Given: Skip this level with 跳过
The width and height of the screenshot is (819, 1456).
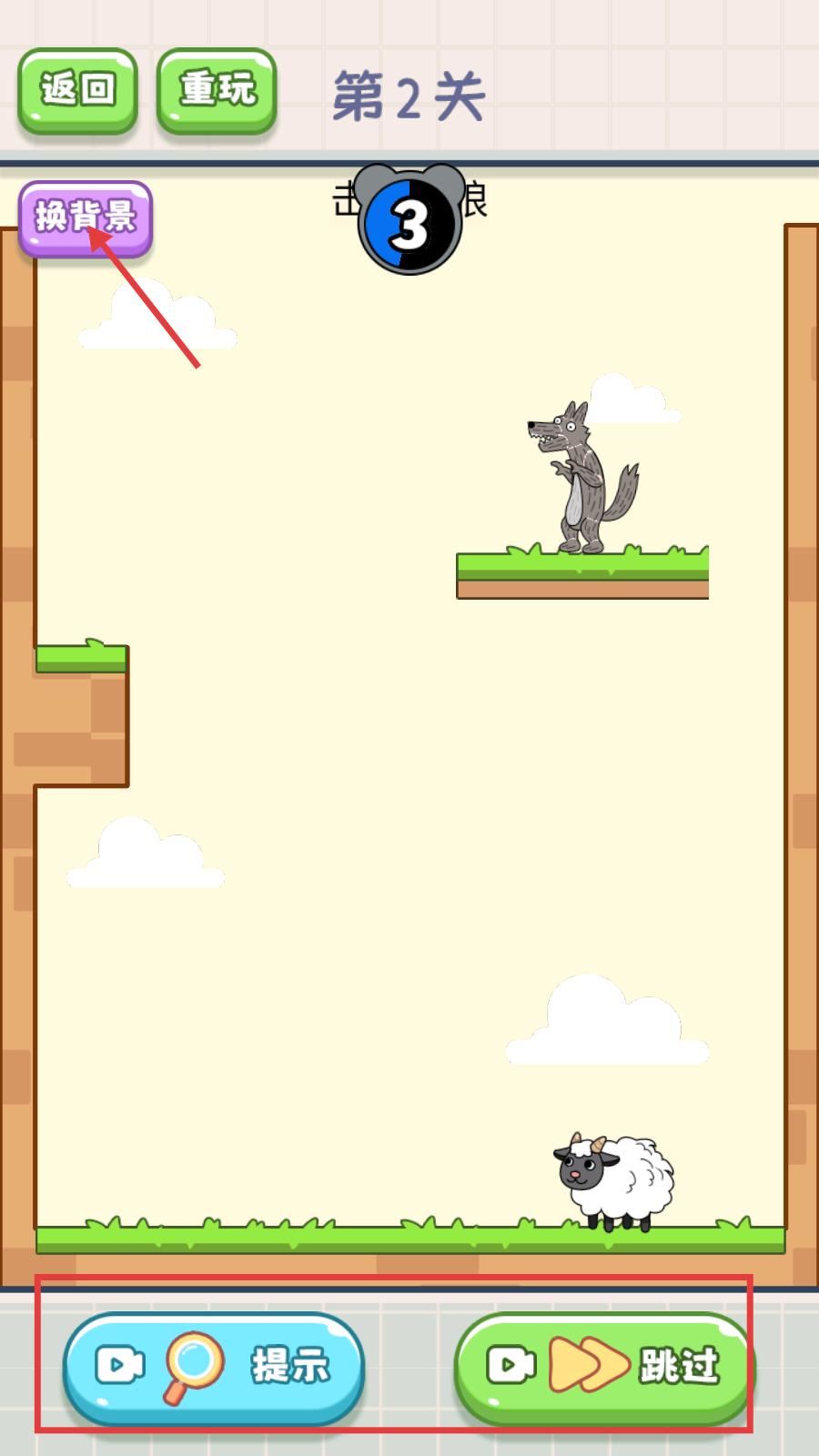Looking at the screenshot, I should click(x=604, y=1369).
